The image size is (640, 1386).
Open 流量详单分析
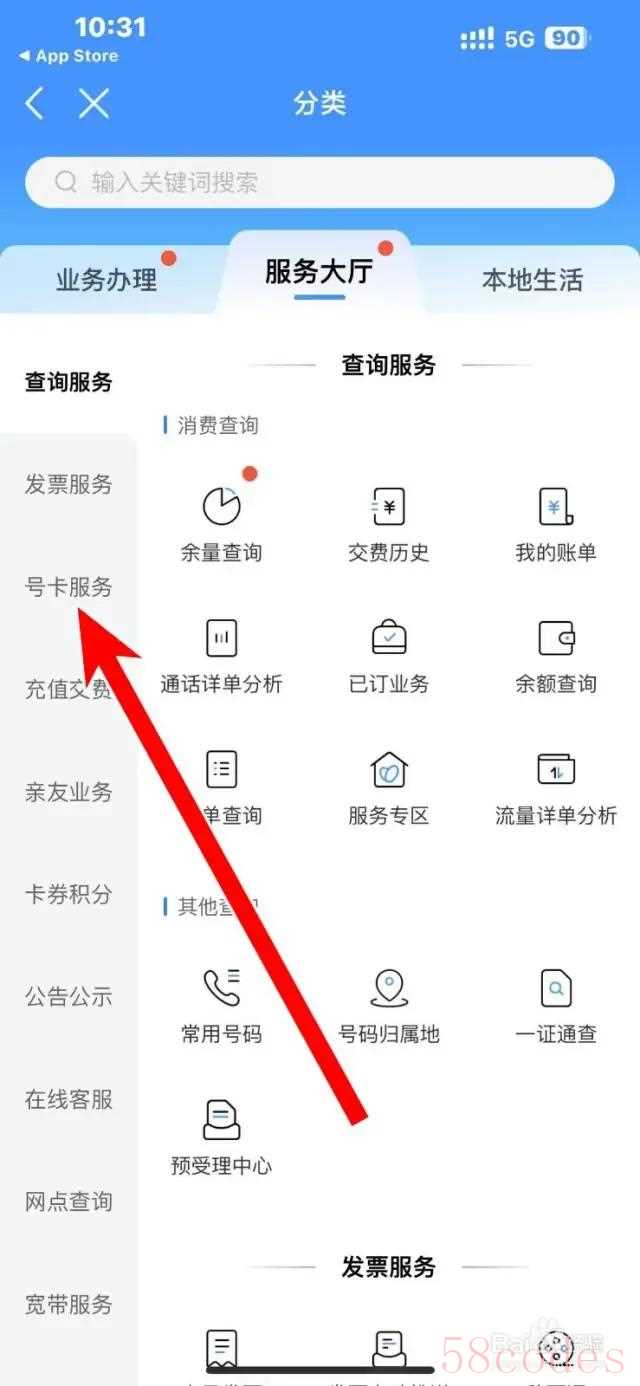(555, 787)
